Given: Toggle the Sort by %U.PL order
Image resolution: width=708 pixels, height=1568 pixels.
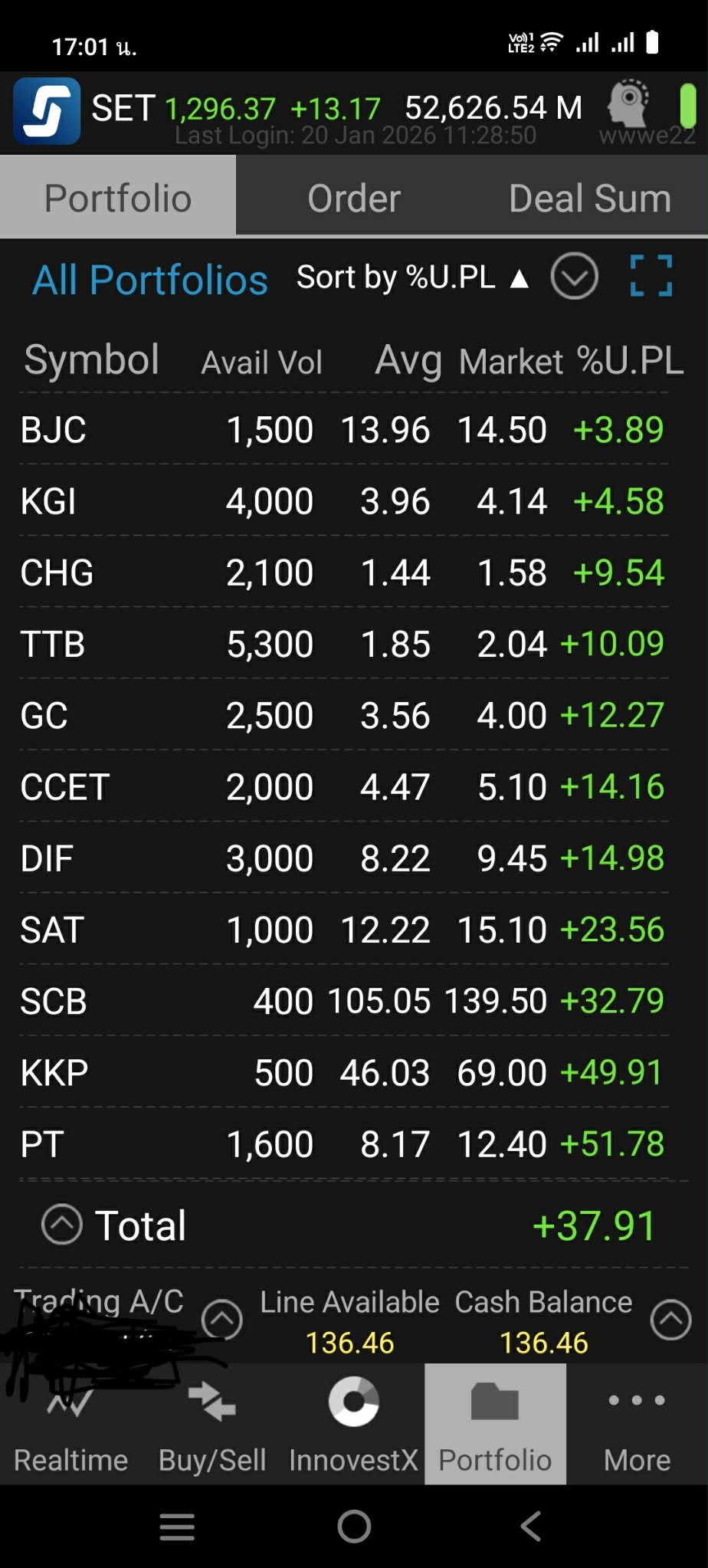Looking at the screenshot, I should (x=412, y=277).
